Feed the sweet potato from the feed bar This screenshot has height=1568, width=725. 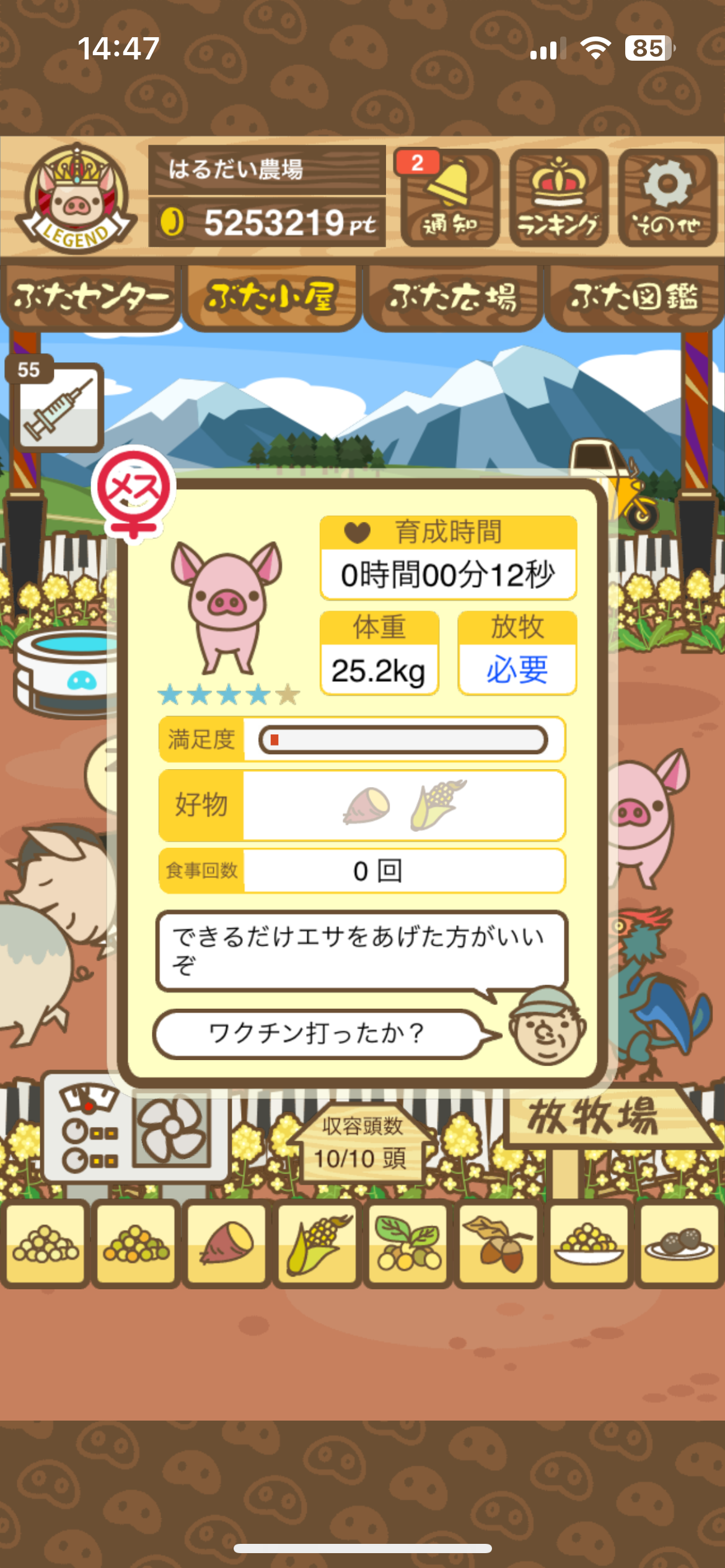click(x=226, y=1242)
